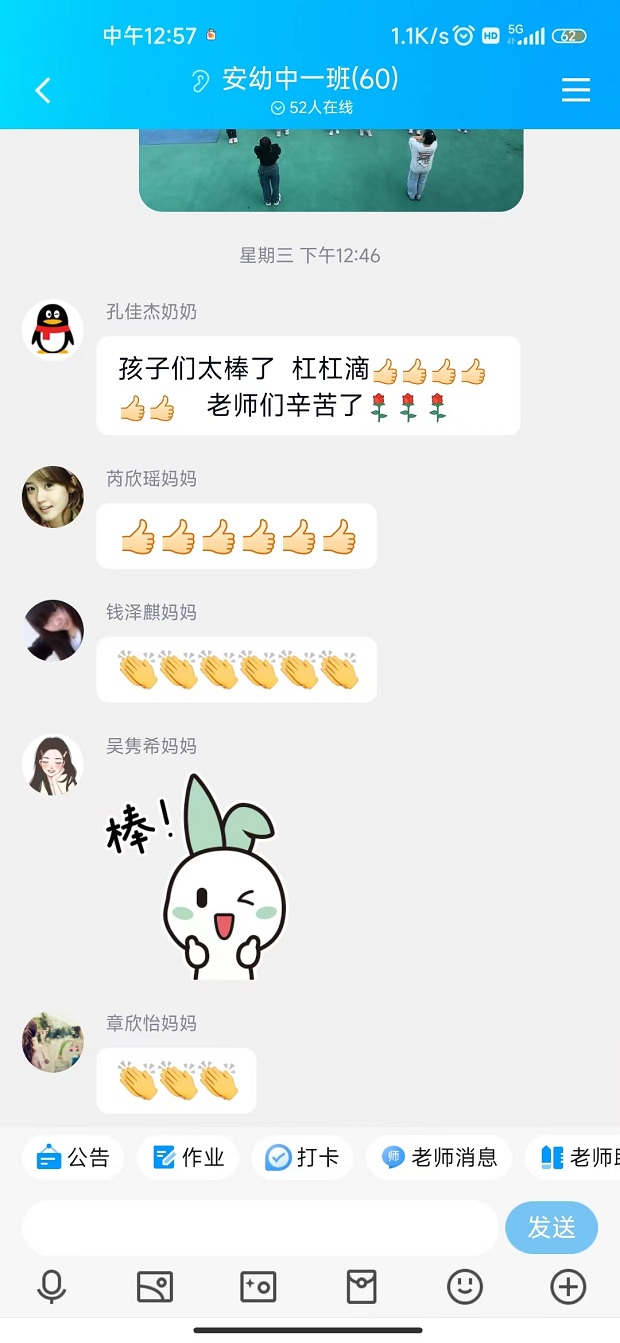Viewport: 620px width, 1343px height.
Task: Open the emoji panel
Action: pyautogui.click(x=464, y=1286)
